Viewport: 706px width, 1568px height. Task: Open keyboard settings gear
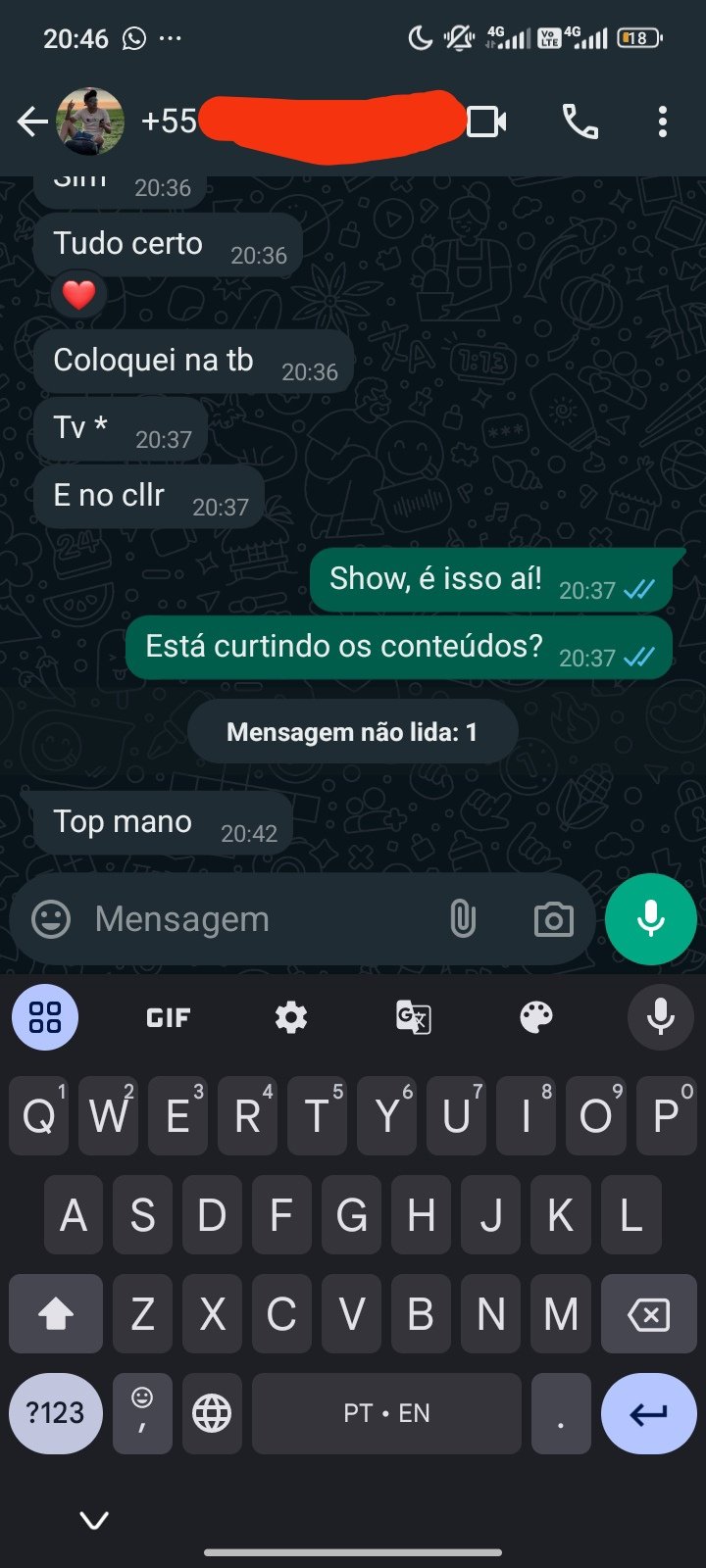pyautogui.click(x=291, y=1017)
